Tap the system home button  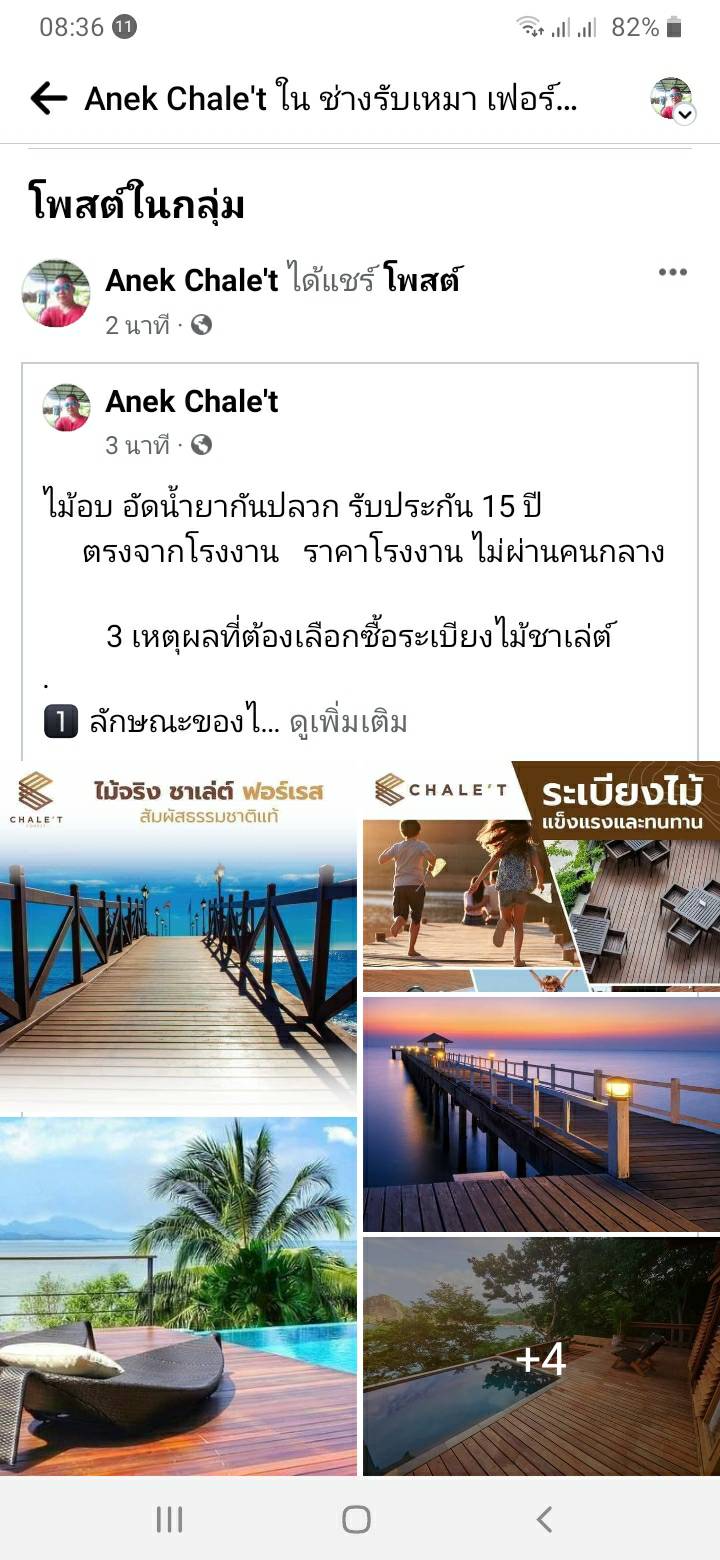(x=357, y=1519)
